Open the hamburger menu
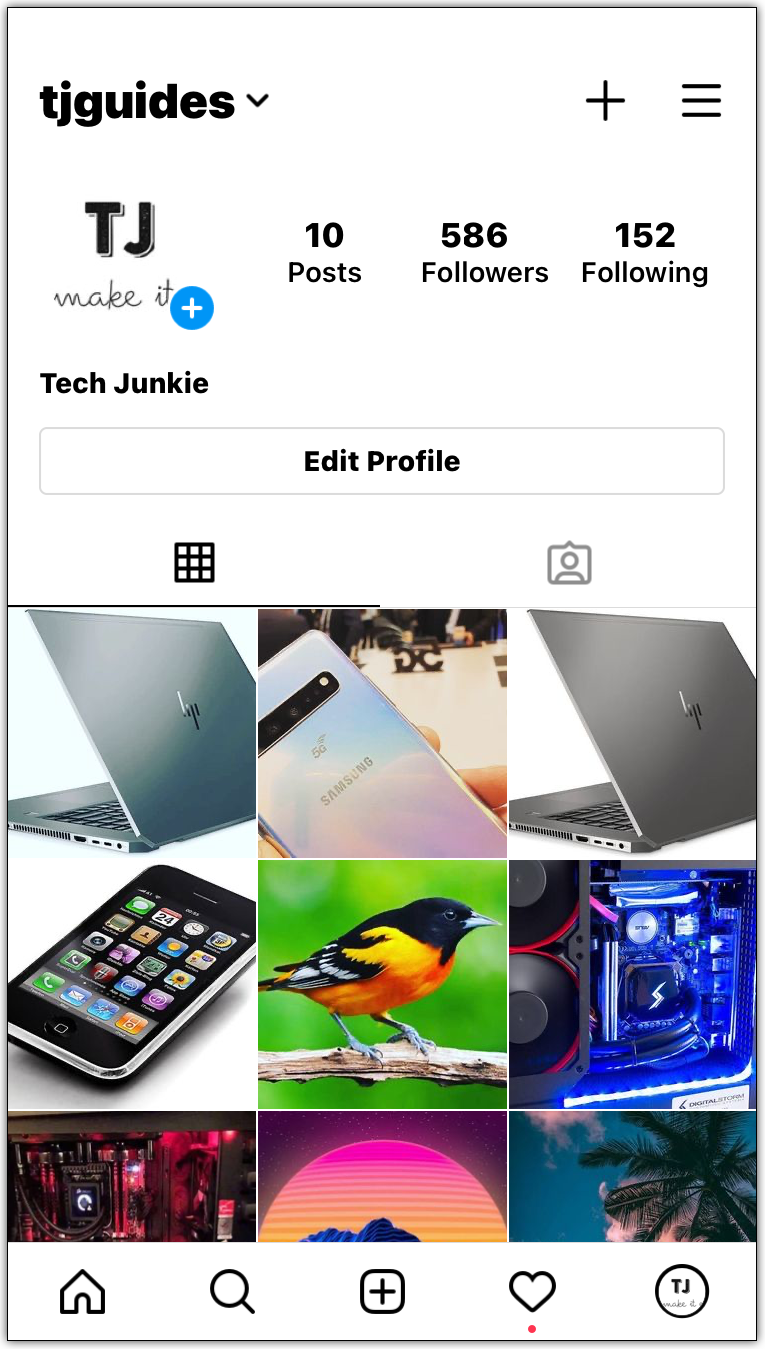 point(701,101)
